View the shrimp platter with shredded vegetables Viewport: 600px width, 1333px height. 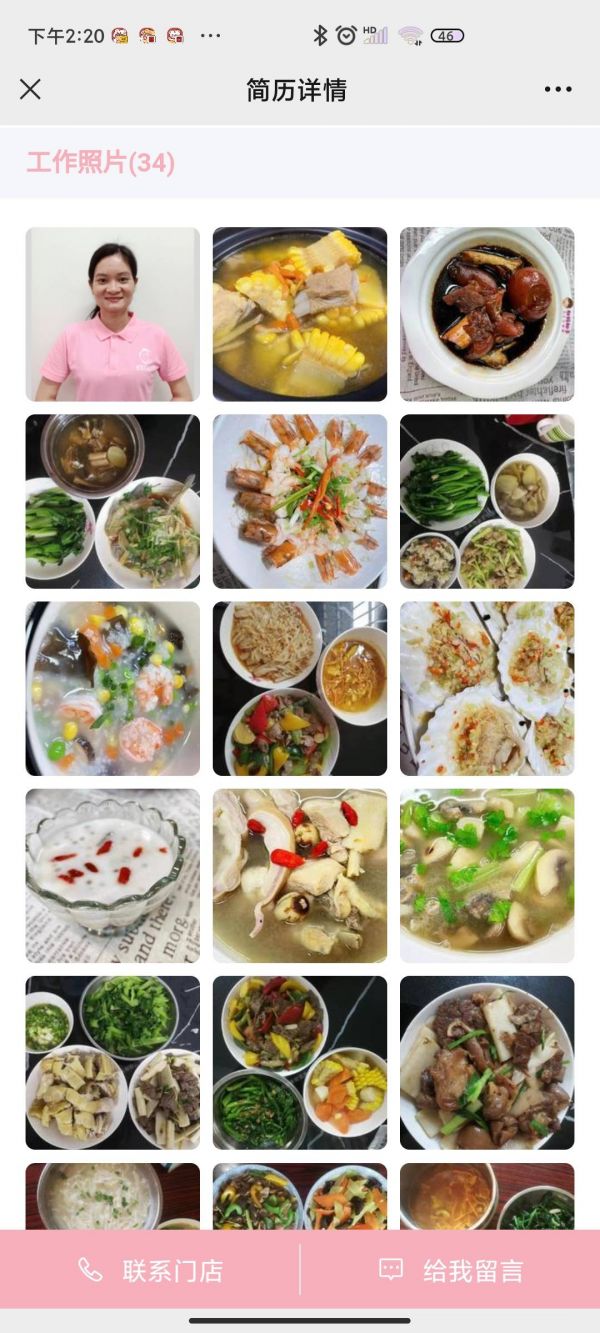coord(300,501)
